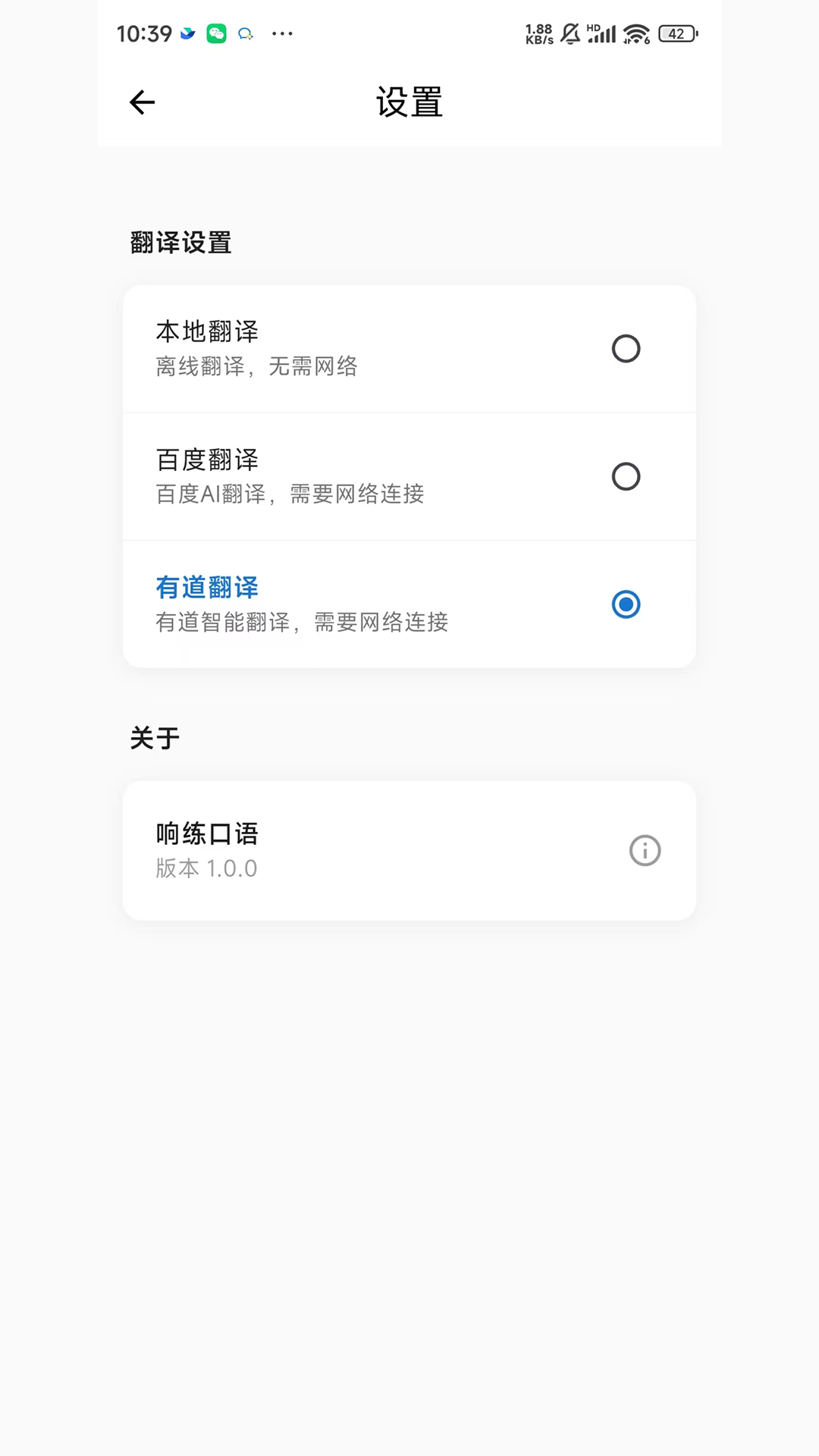Tap the battery indicator showing 42
Image resolution: width=819 pixels, height=1456 pixels.
point(675,33)
